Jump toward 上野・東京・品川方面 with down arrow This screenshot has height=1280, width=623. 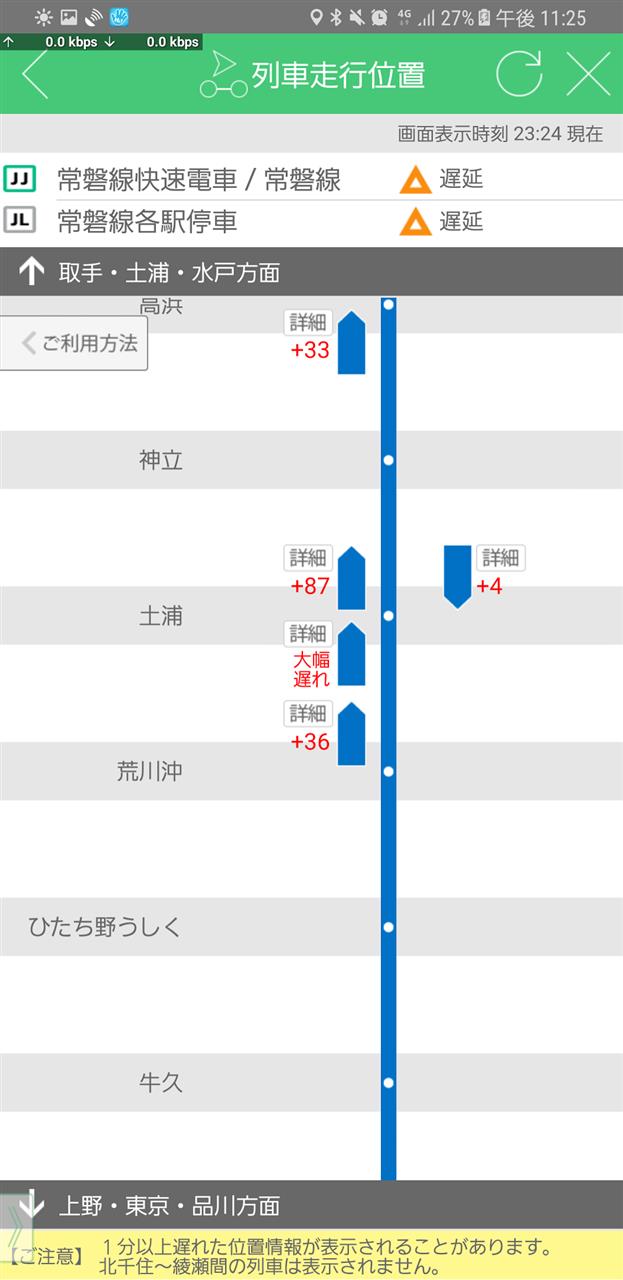32,1204
